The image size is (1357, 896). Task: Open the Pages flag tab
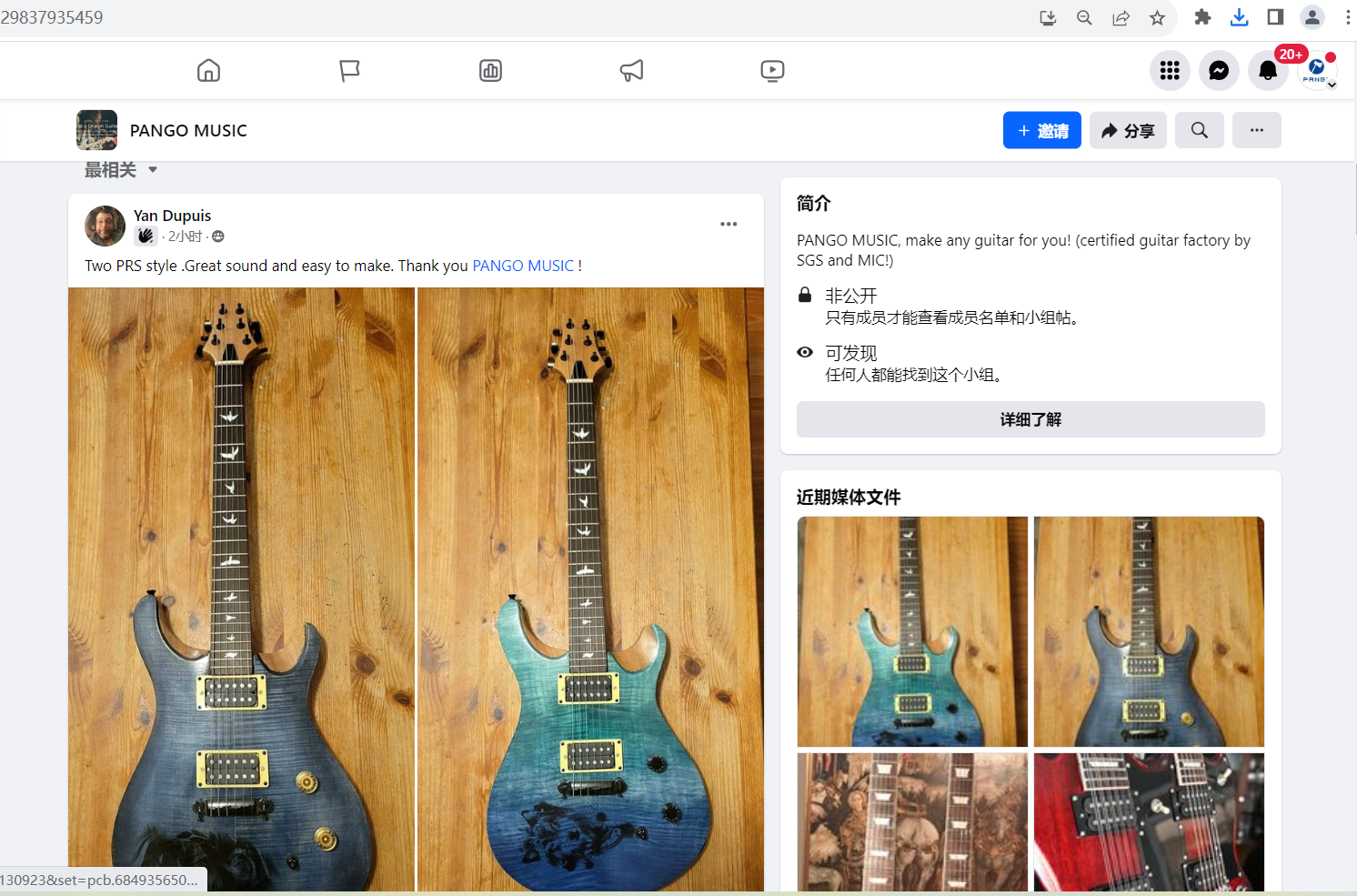pyautogui.click(x=349, y=71)
